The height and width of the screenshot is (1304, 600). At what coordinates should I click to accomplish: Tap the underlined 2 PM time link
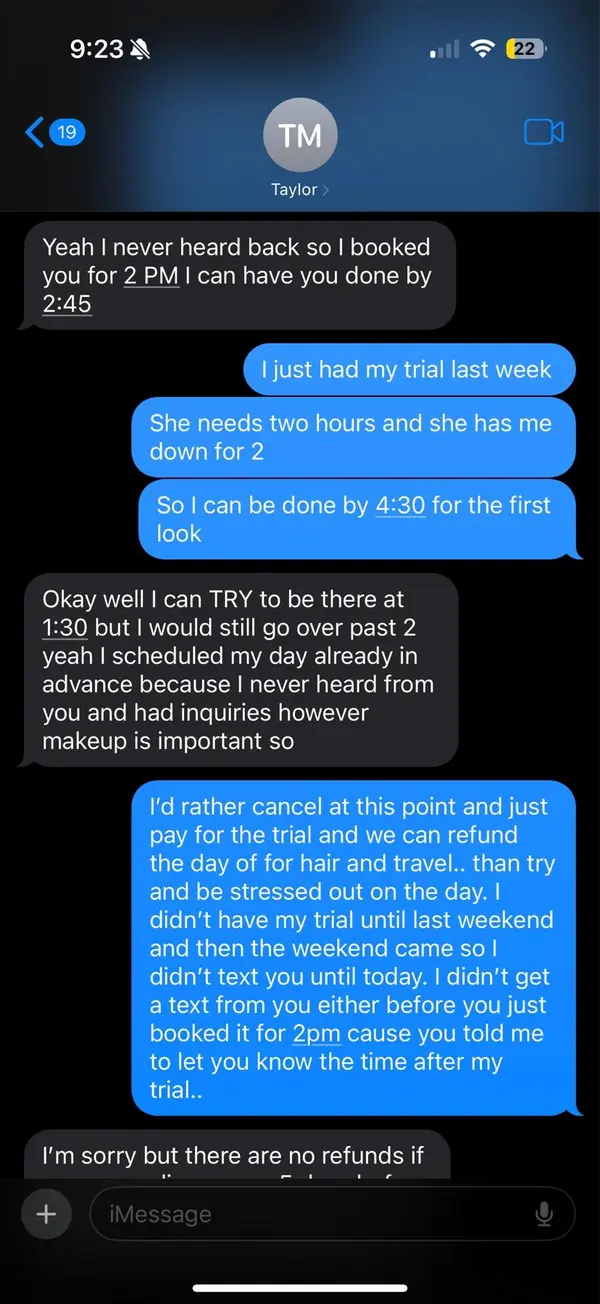coord(151,275)
